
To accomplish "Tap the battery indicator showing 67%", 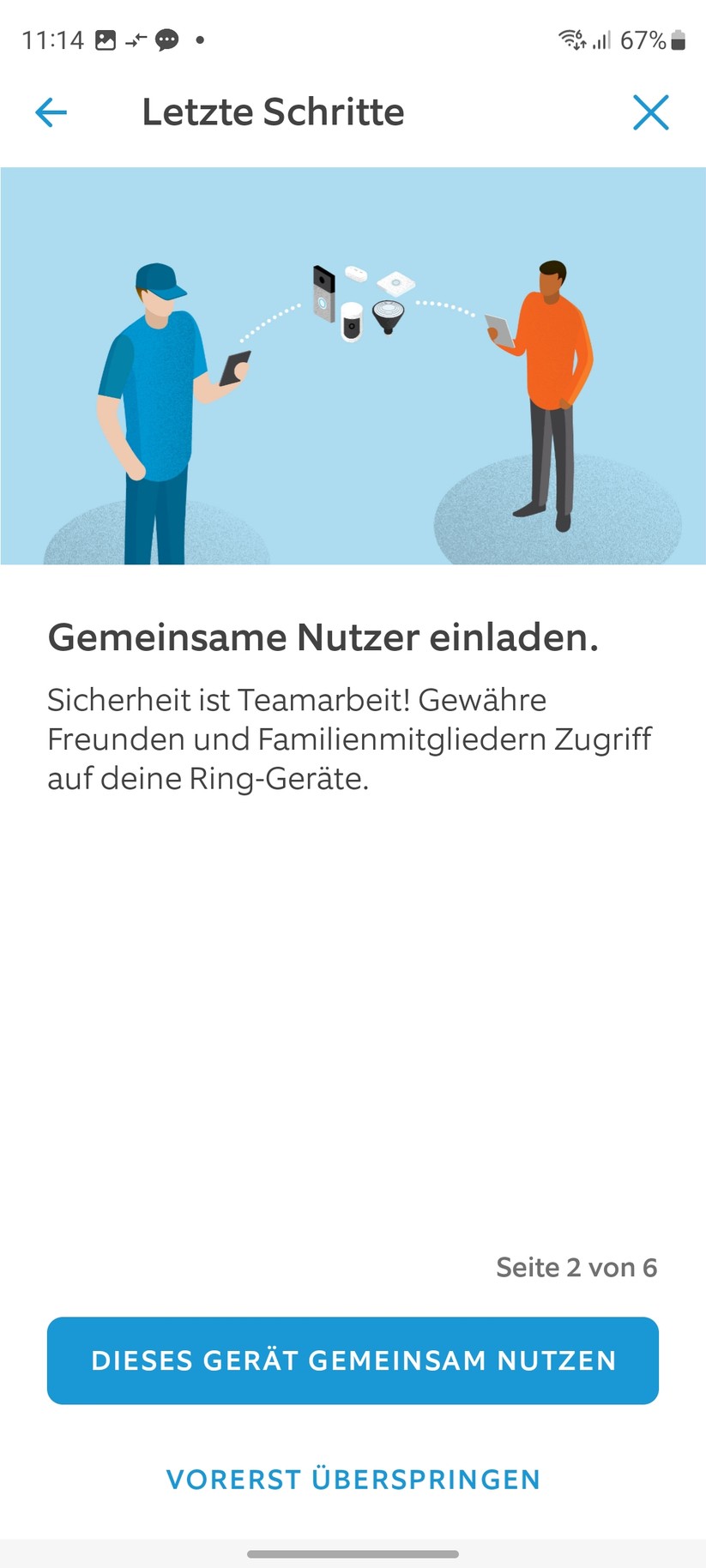I will point(654,39).
